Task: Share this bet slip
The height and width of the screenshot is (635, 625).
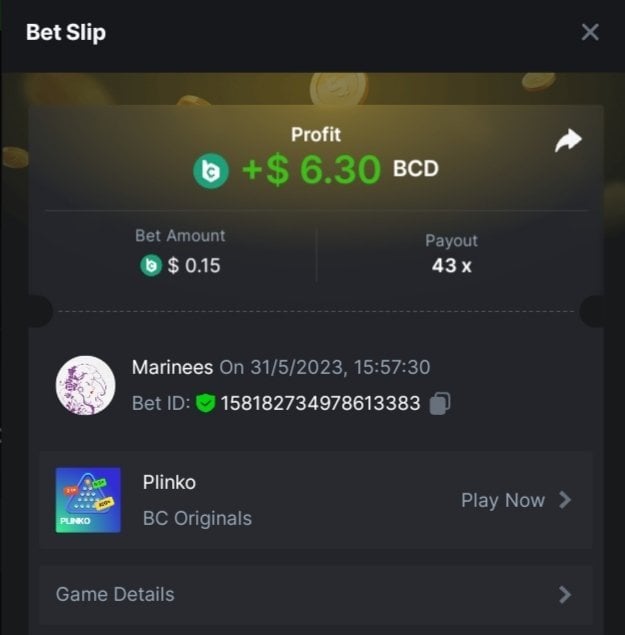Action: click(x=568, y=143)
